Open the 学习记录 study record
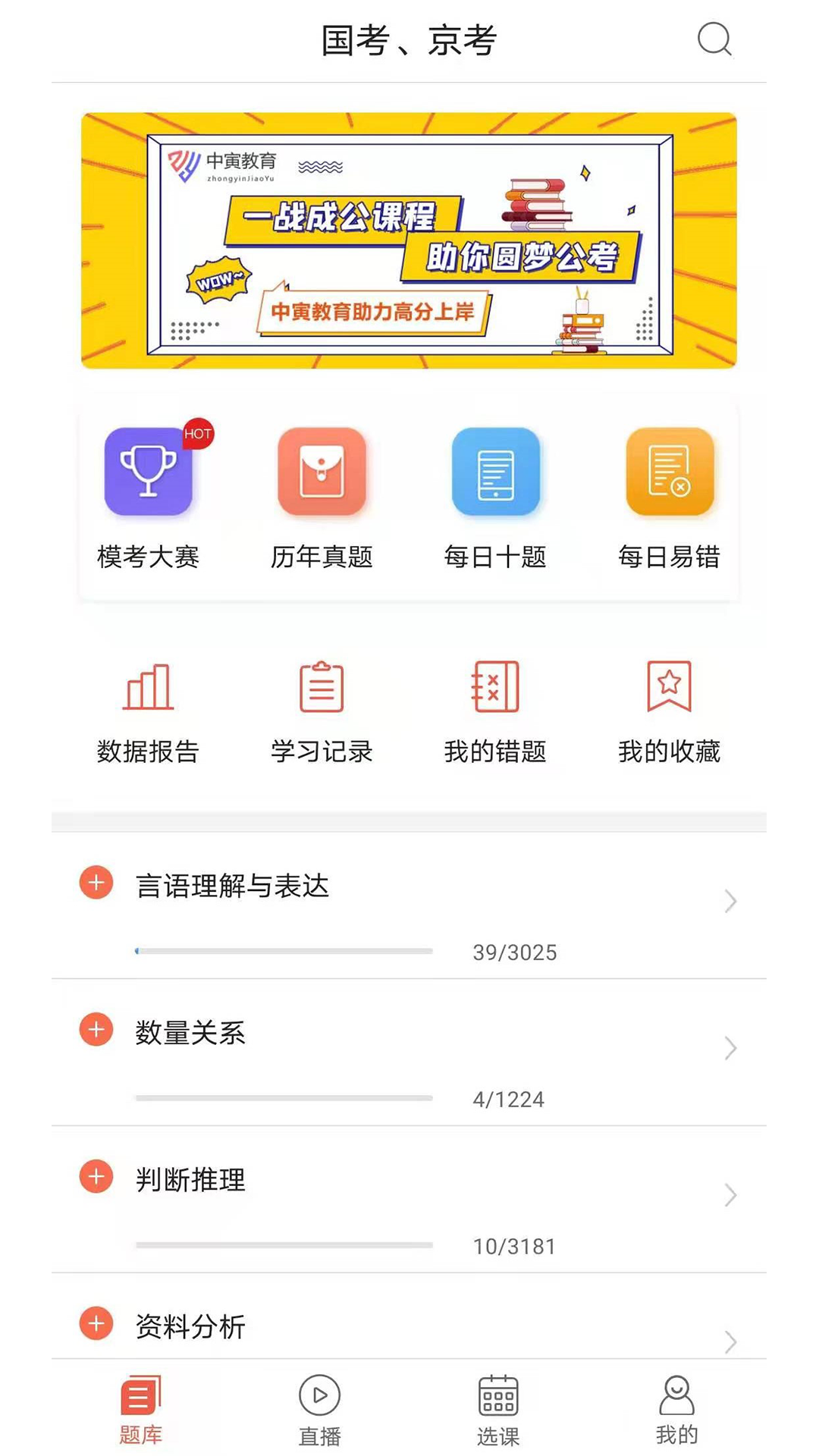 [x=322, y=705]
